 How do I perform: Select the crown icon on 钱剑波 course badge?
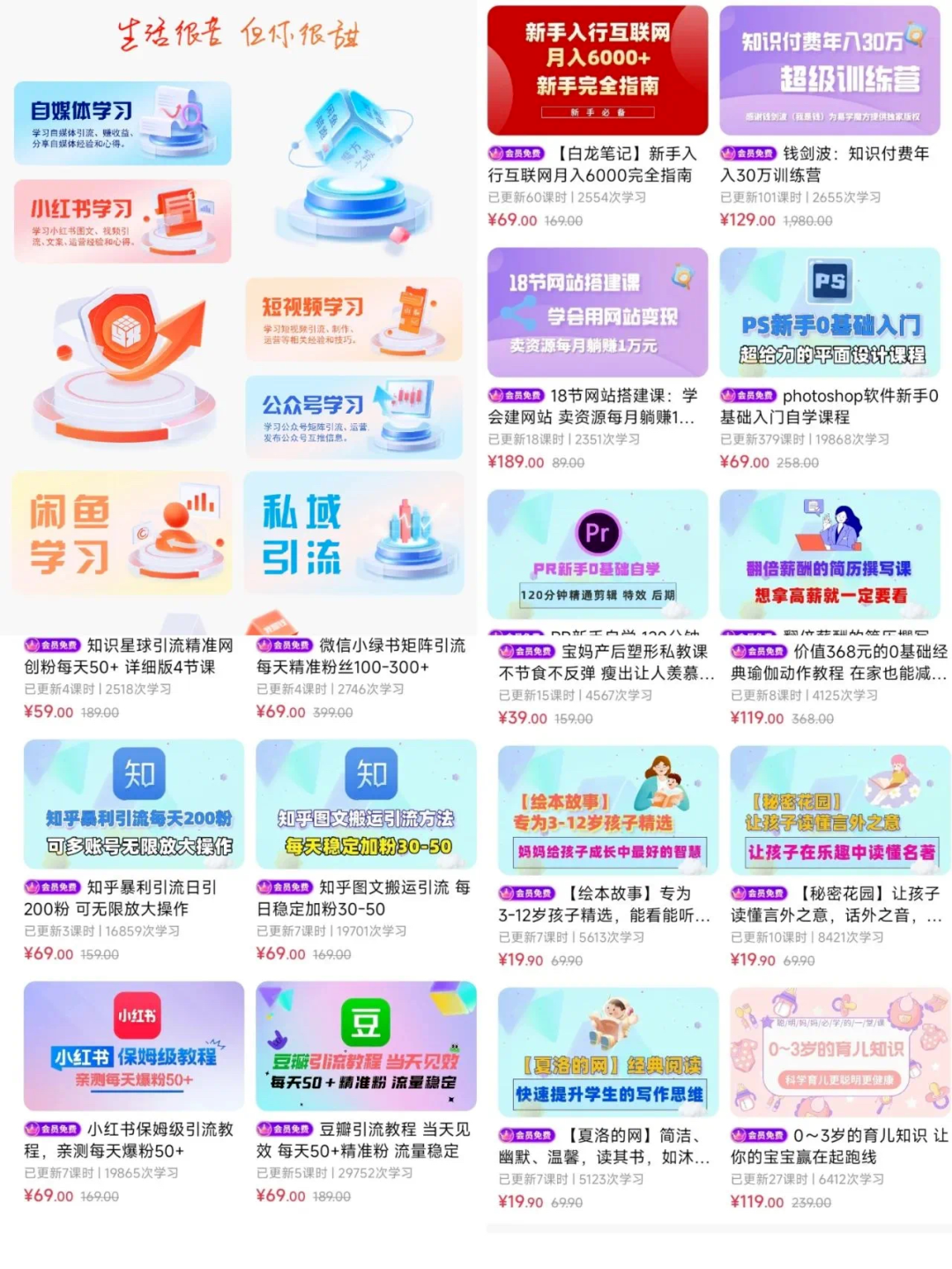click(730, 152)
